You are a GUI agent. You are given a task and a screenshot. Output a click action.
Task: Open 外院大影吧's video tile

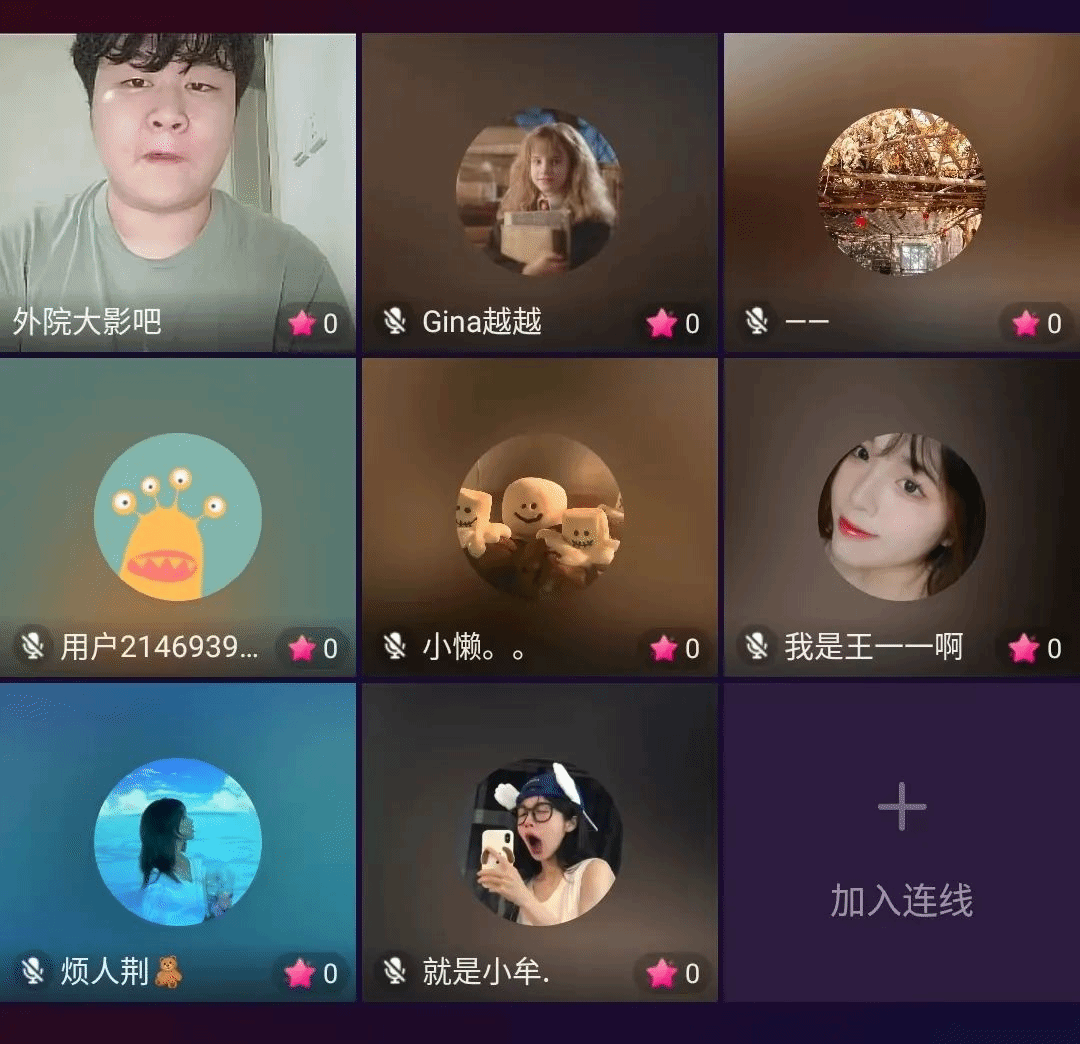coord(177,192)
